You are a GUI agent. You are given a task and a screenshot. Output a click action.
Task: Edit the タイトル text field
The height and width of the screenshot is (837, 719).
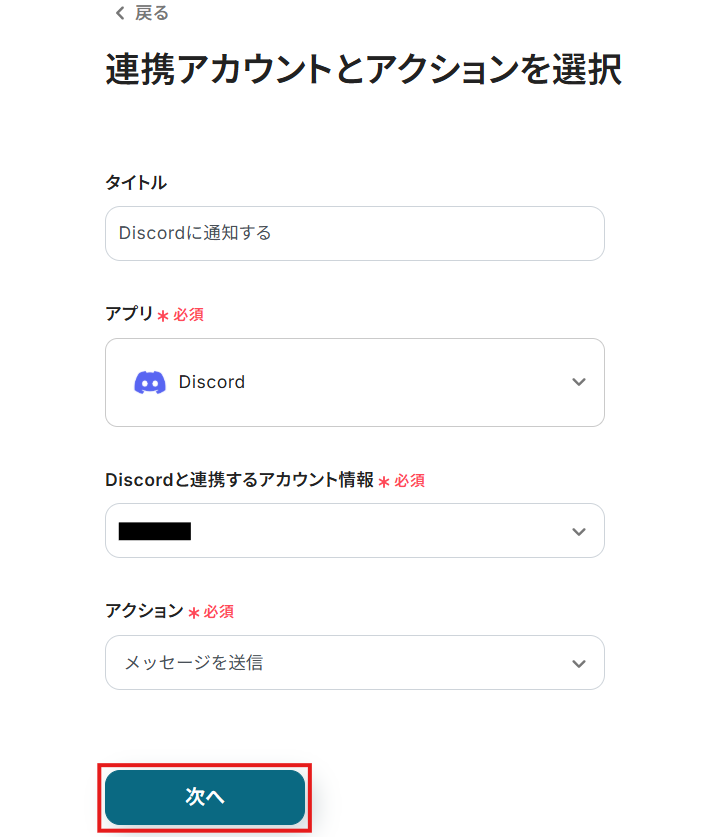point(354,233)
